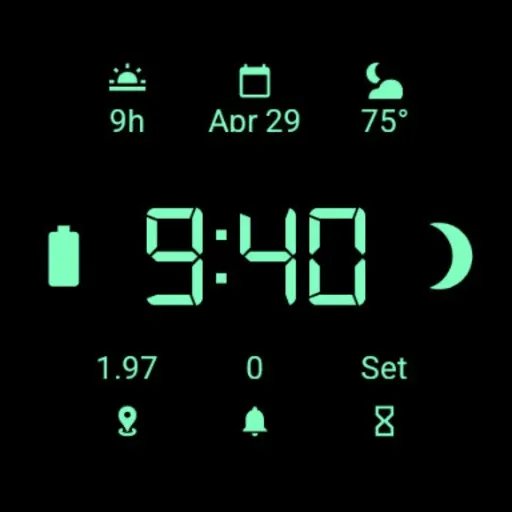Screen dimensions: 512x512
Task: Set a timer via the hourglass
Action: [384, 396]
